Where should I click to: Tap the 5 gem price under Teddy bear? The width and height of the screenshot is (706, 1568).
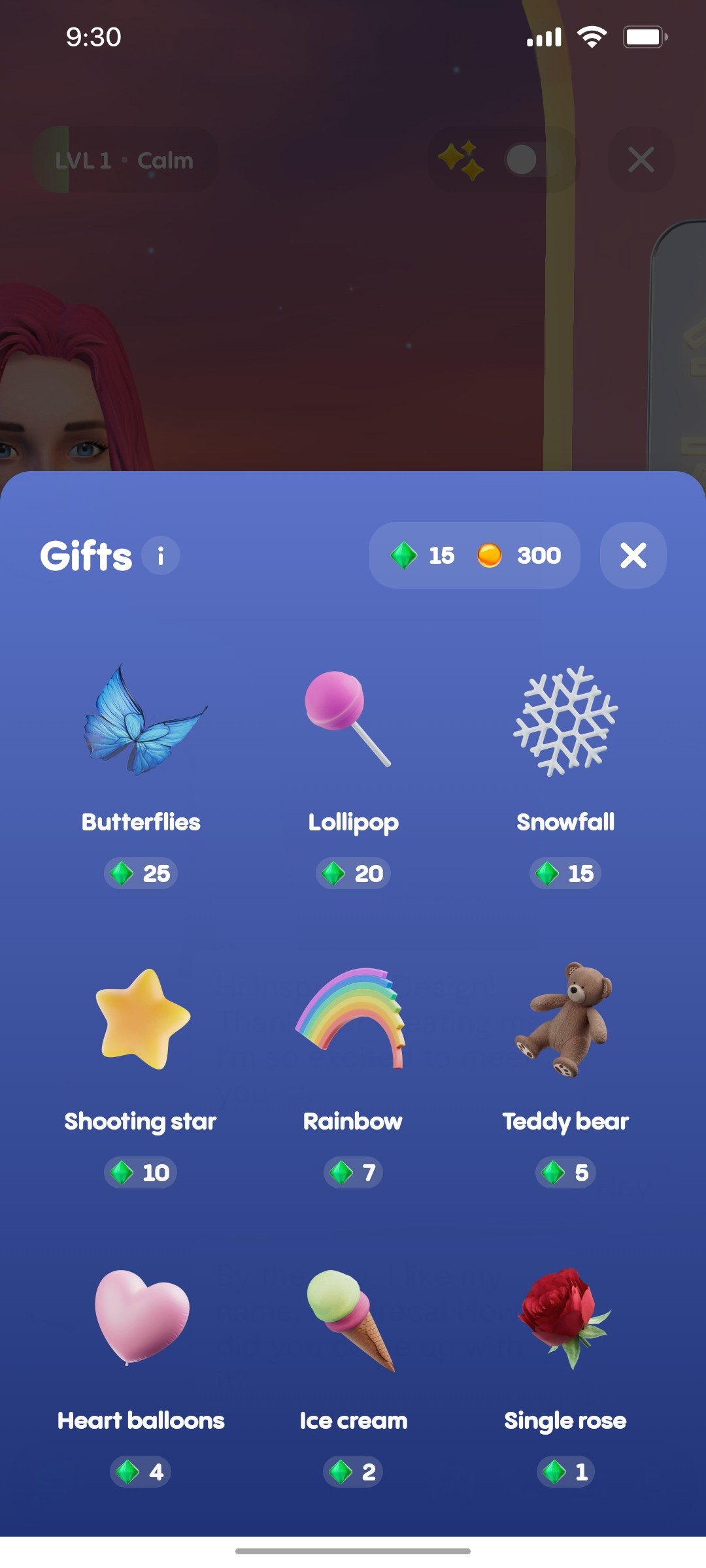[565, 1173]
